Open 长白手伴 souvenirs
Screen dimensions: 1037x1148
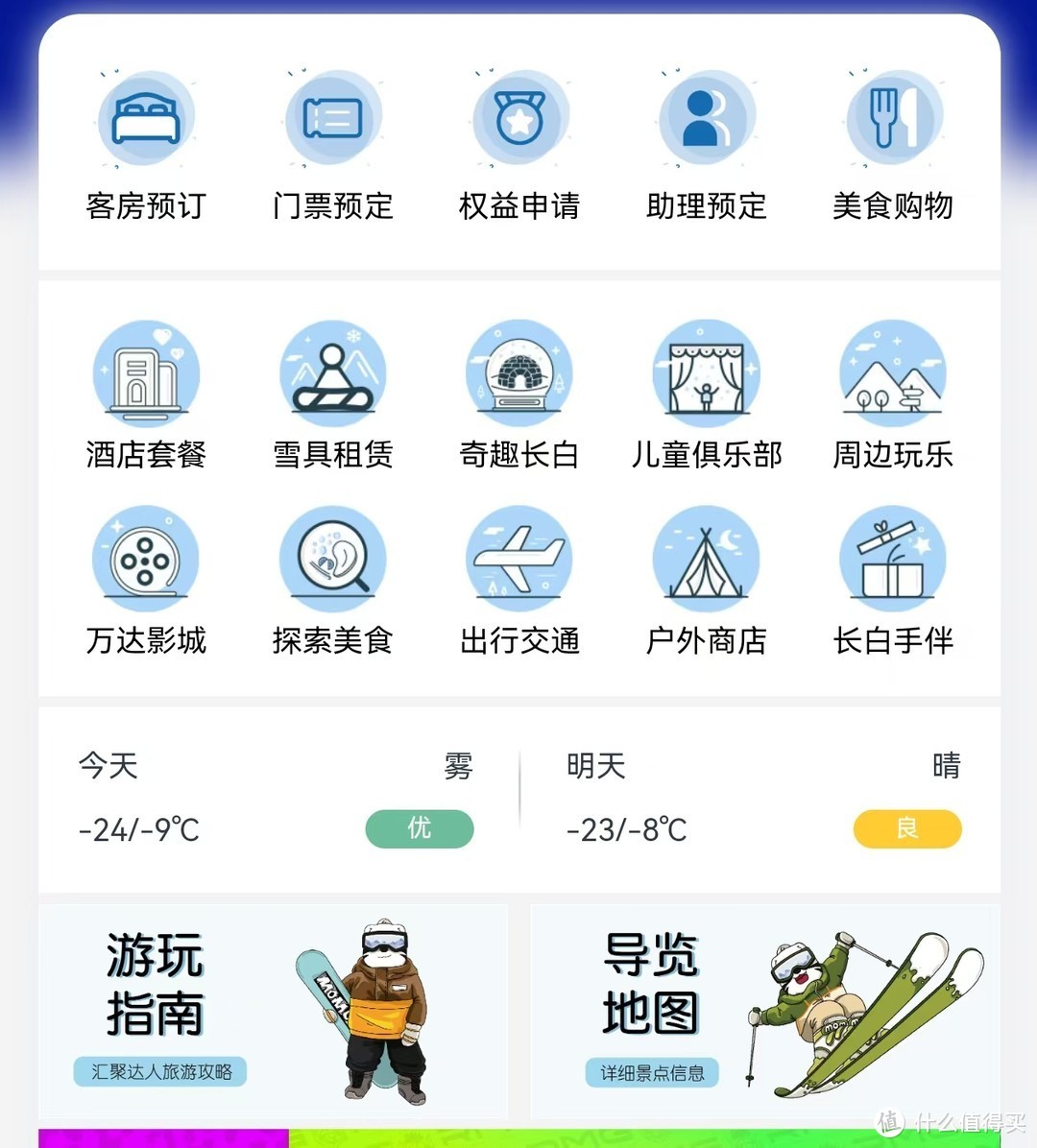893,581
